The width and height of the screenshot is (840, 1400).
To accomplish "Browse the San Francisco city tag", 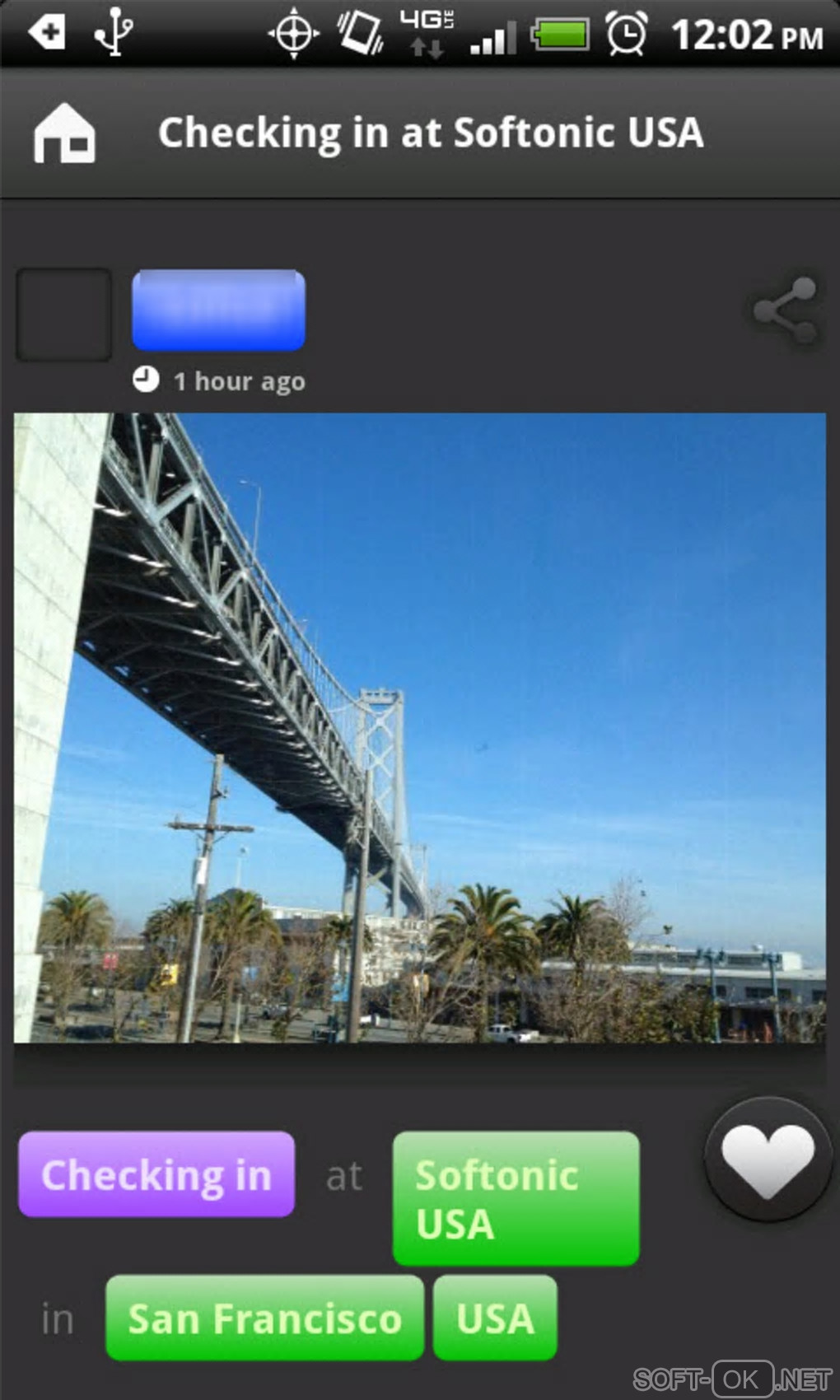I will [x=264, y=1318].
